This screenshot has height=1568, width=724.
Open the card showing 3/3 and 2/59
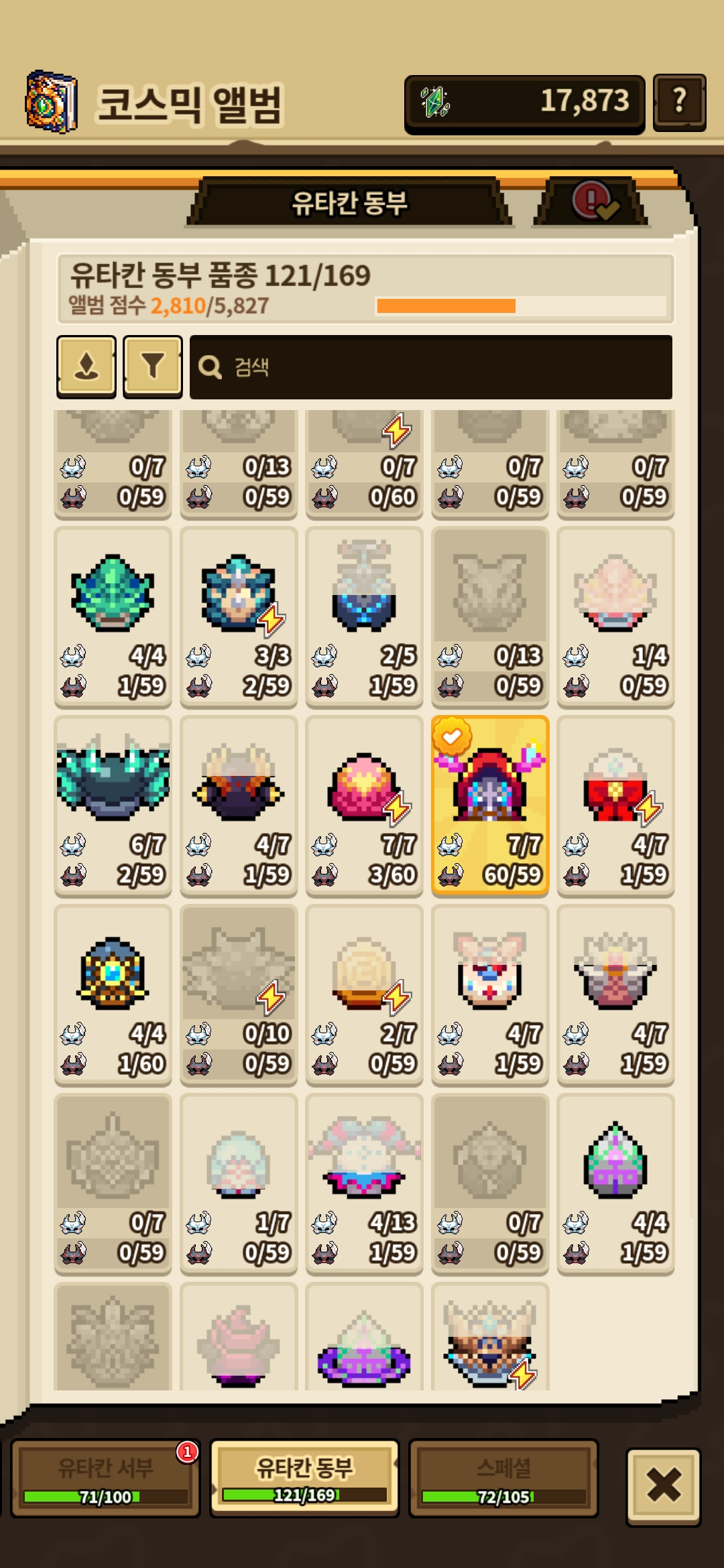click(x=239, y=616)
